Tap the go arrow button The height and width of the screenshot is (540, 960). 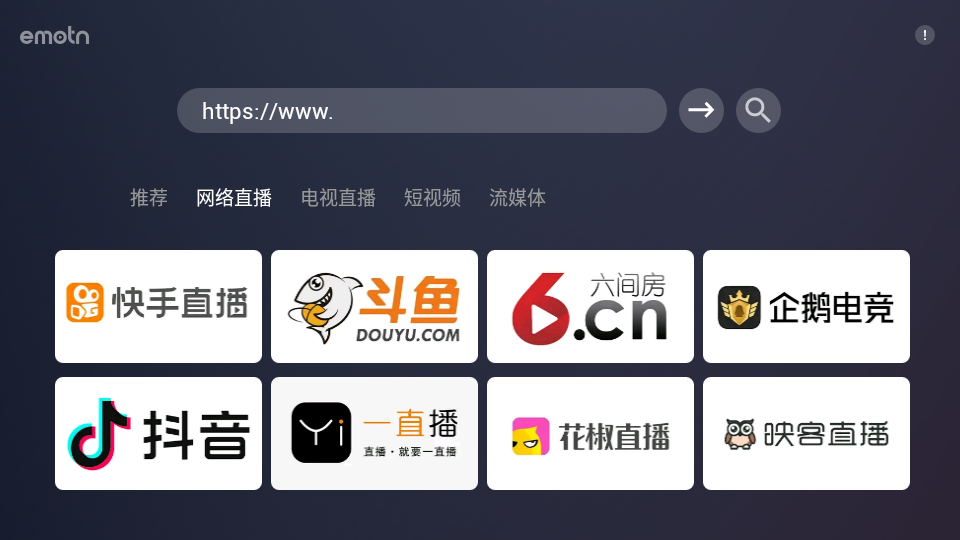click(701, 110)
